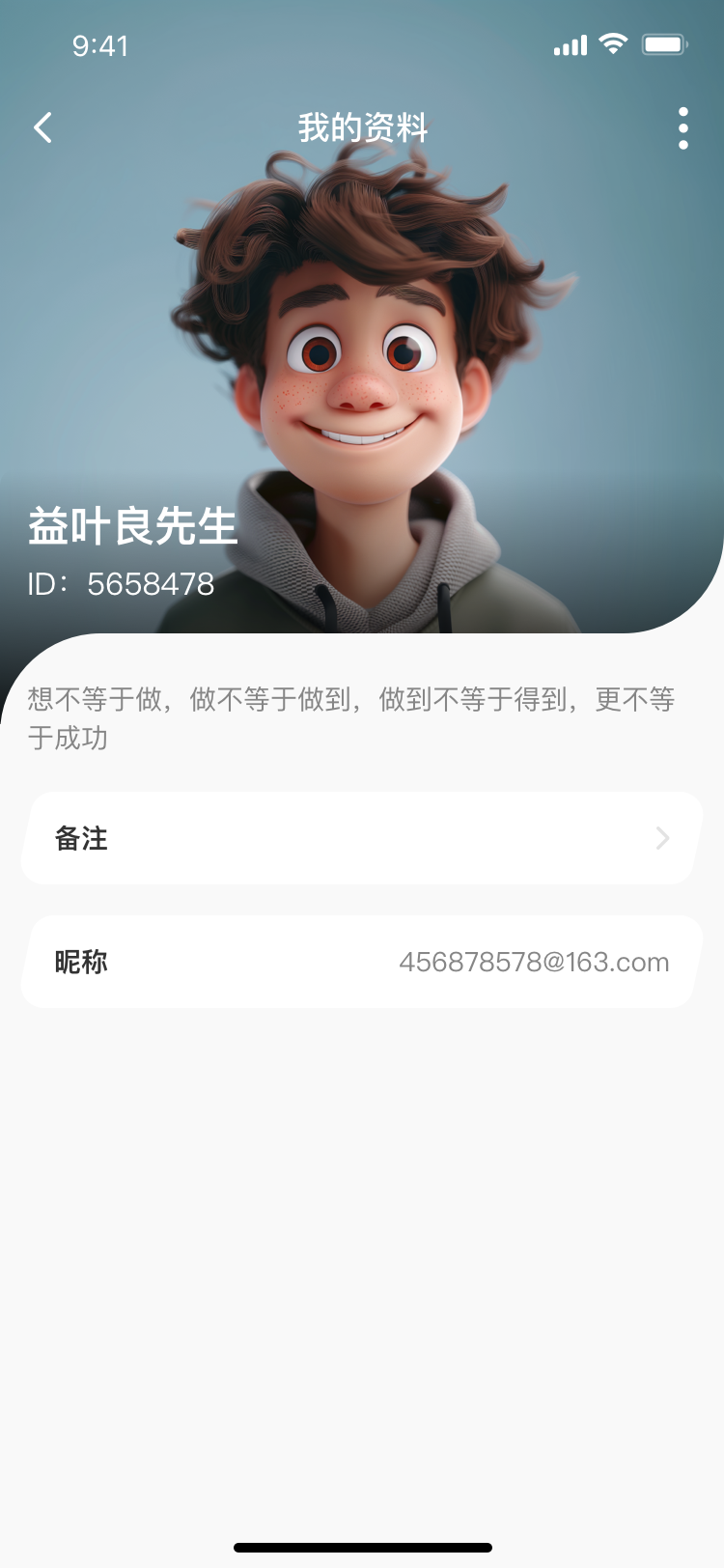Go back from 我的资料 page

42,127
